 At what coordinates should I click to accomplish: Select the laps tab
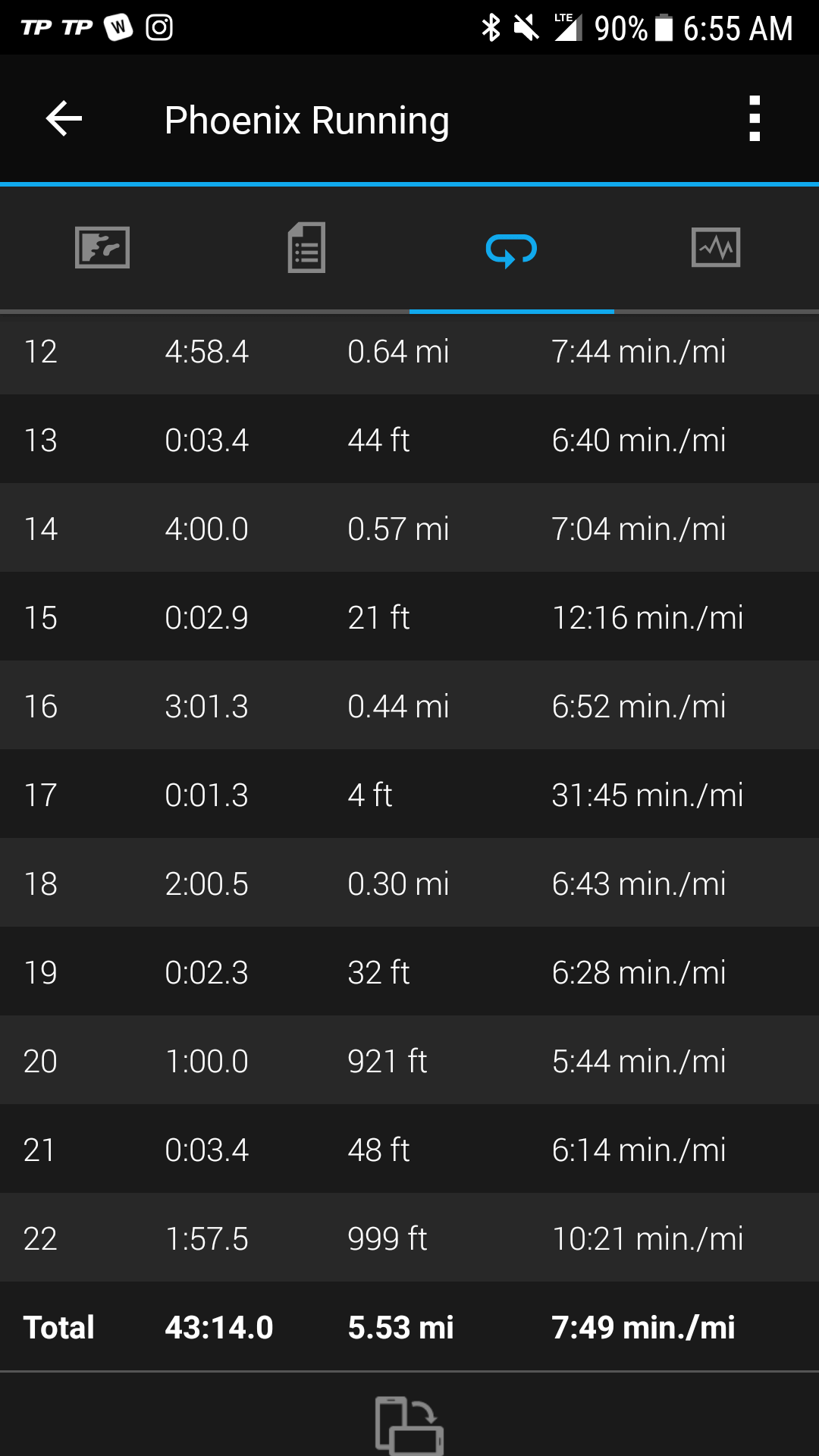point(512,250)
